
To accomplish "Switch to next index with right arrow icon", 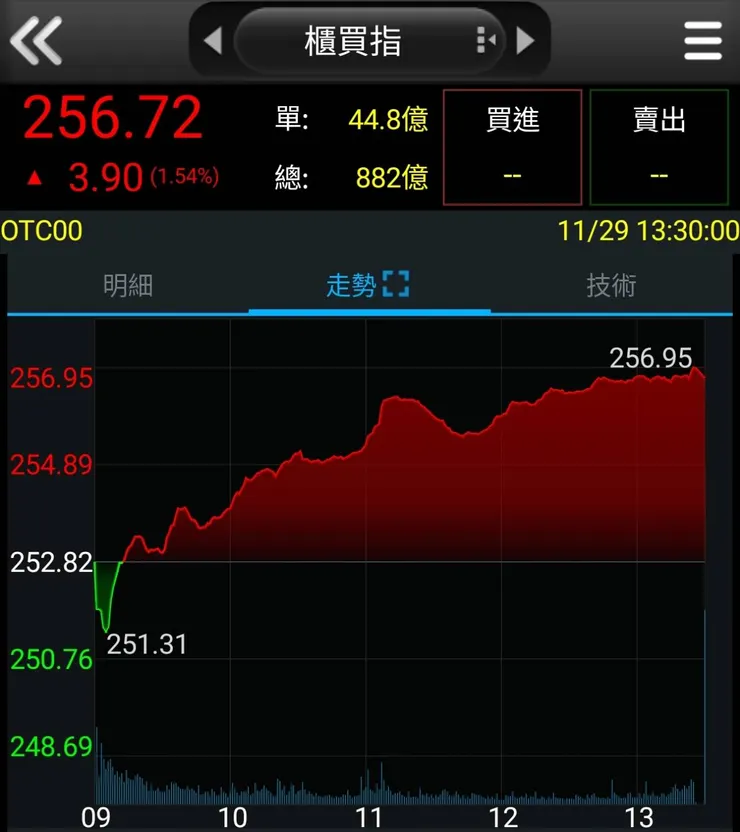I will point(527,40).
